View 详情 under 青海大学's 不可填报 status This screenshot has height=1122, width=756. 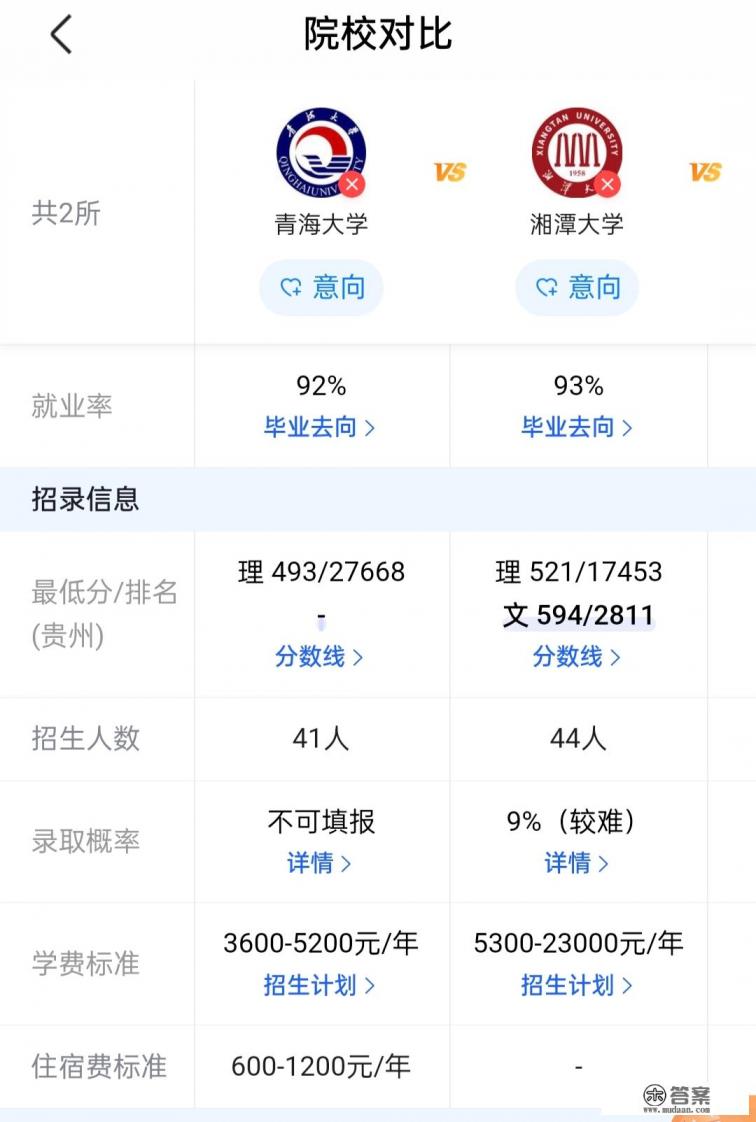pos(320,863)
